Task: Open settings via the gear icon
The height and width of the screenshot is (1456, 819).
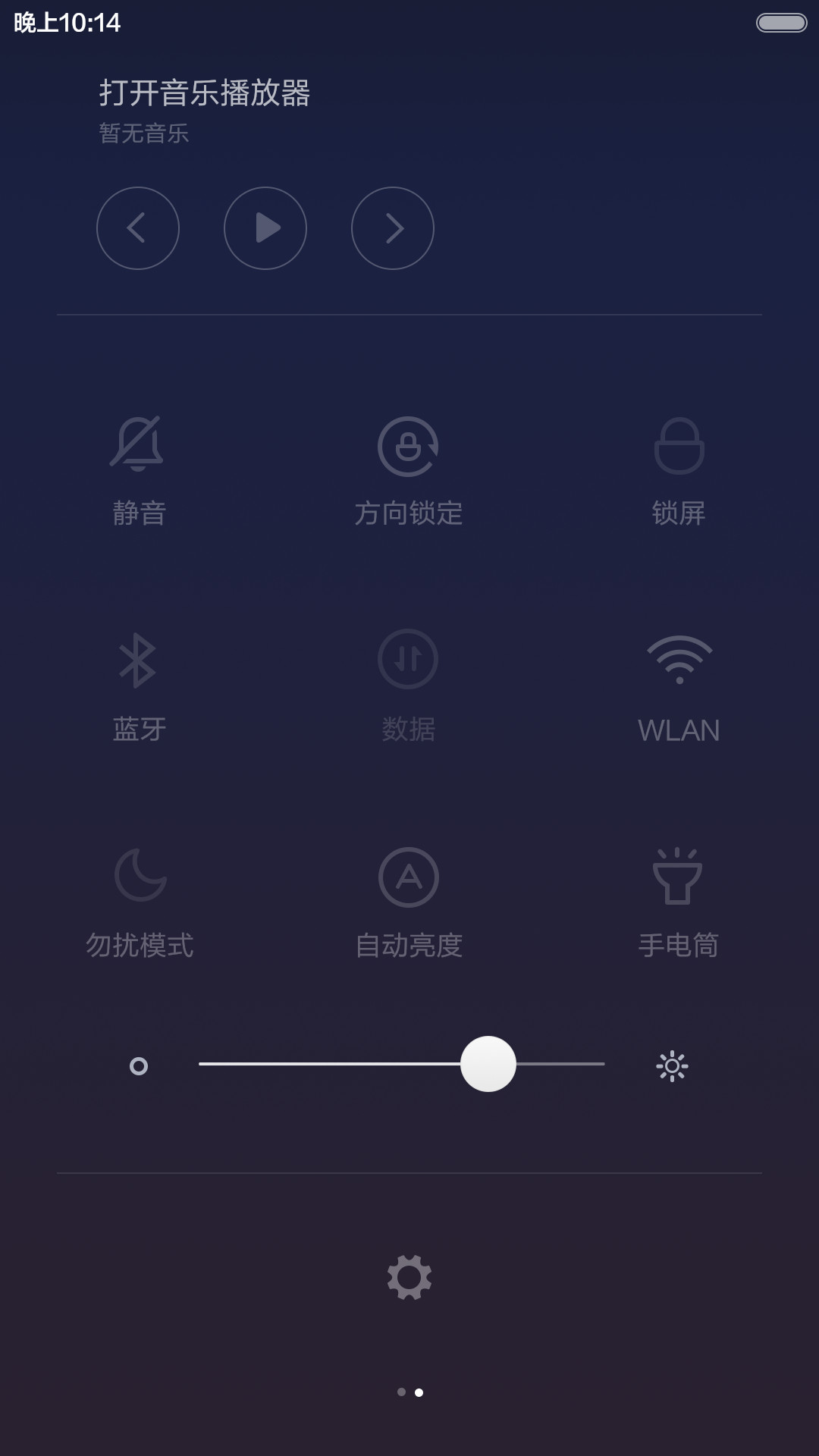Action: click(409, 1277)
